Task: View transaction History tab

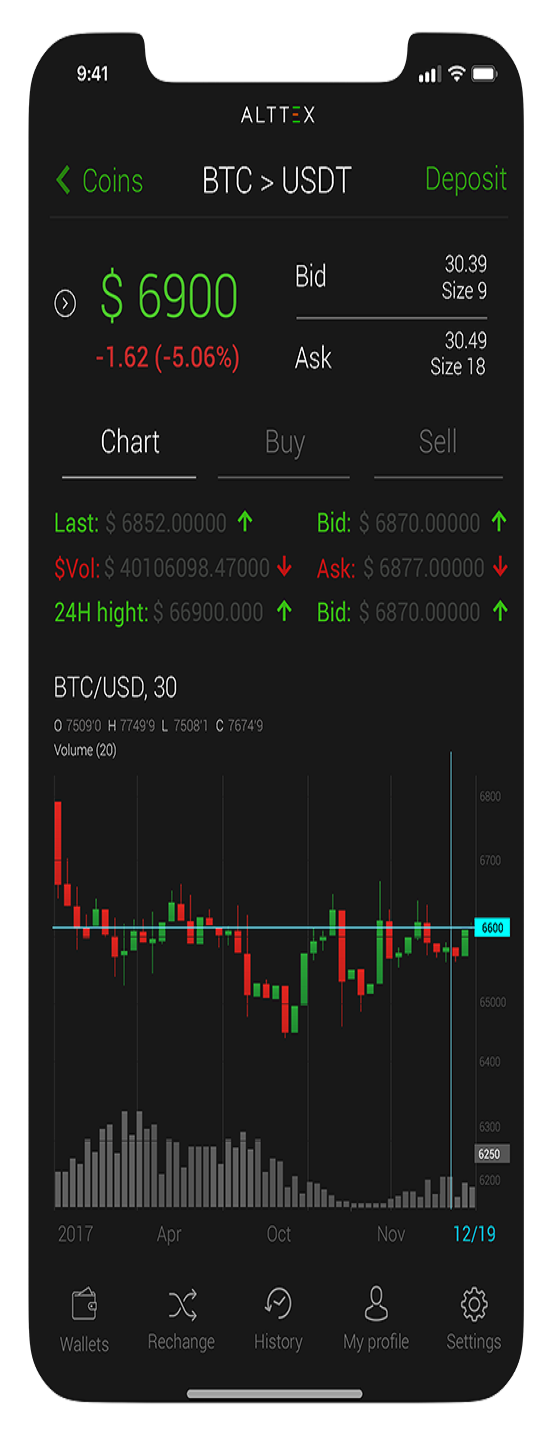Action: [278, 1320]
